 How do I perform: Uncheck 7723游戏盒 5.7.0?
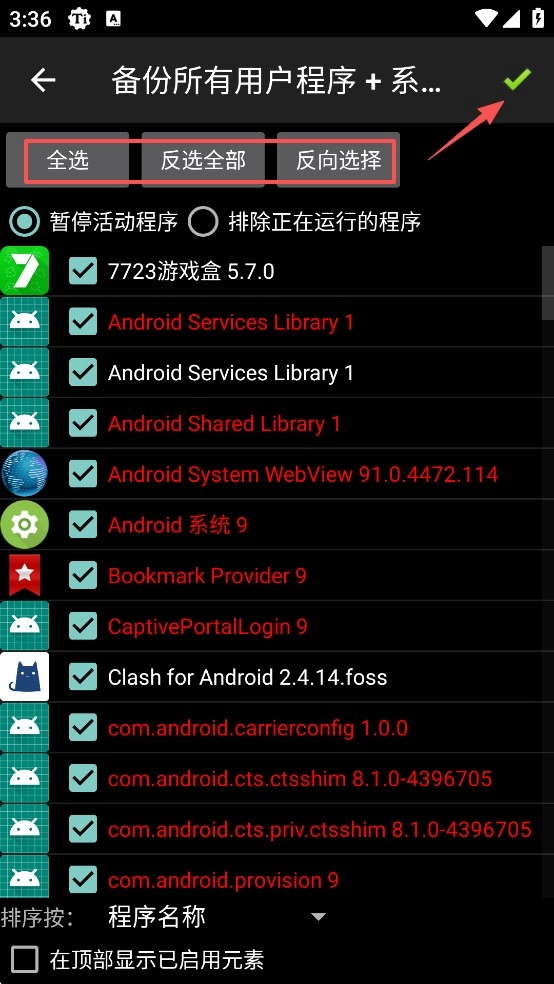(83, 271)
